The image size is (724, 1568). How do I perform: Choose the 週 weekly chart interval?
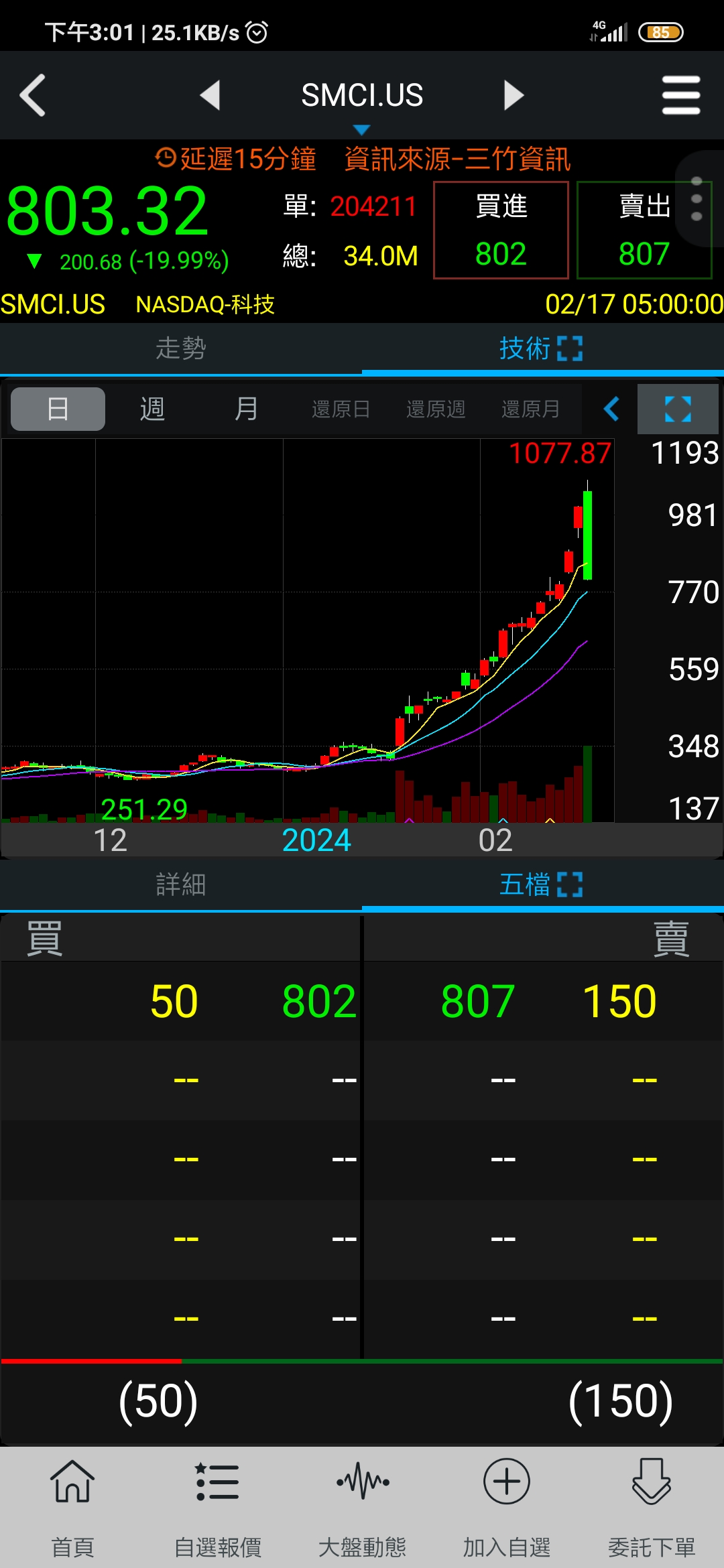pos(152,409)
